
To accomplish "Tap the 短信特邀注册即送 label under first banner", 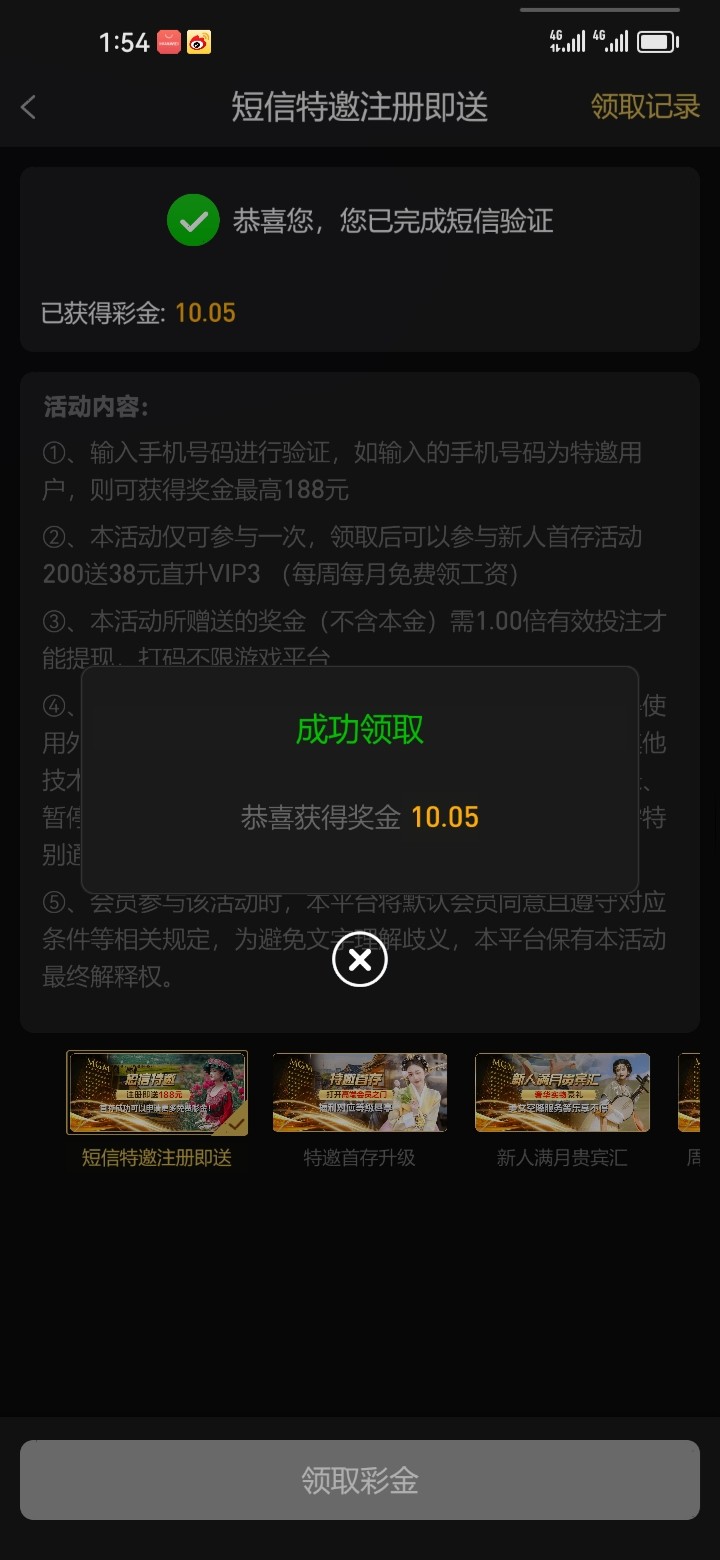I will [x=156, y=1158].
